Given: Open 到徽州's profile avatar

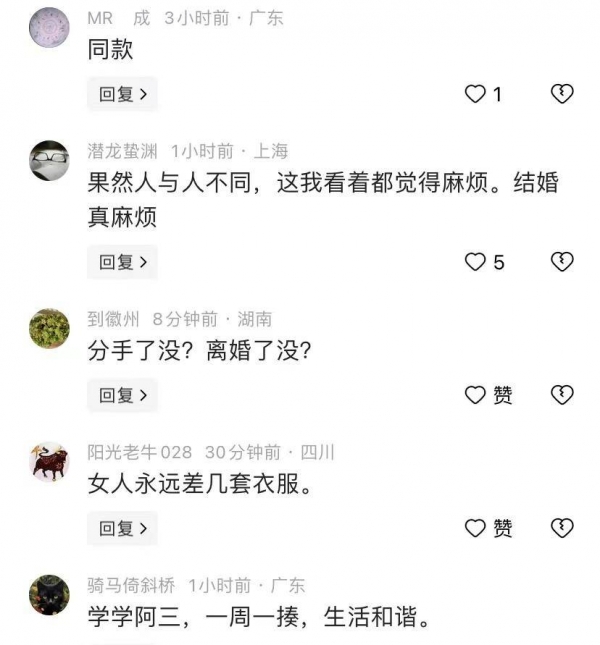Looking at the screenshot, I should click(49, 329).
